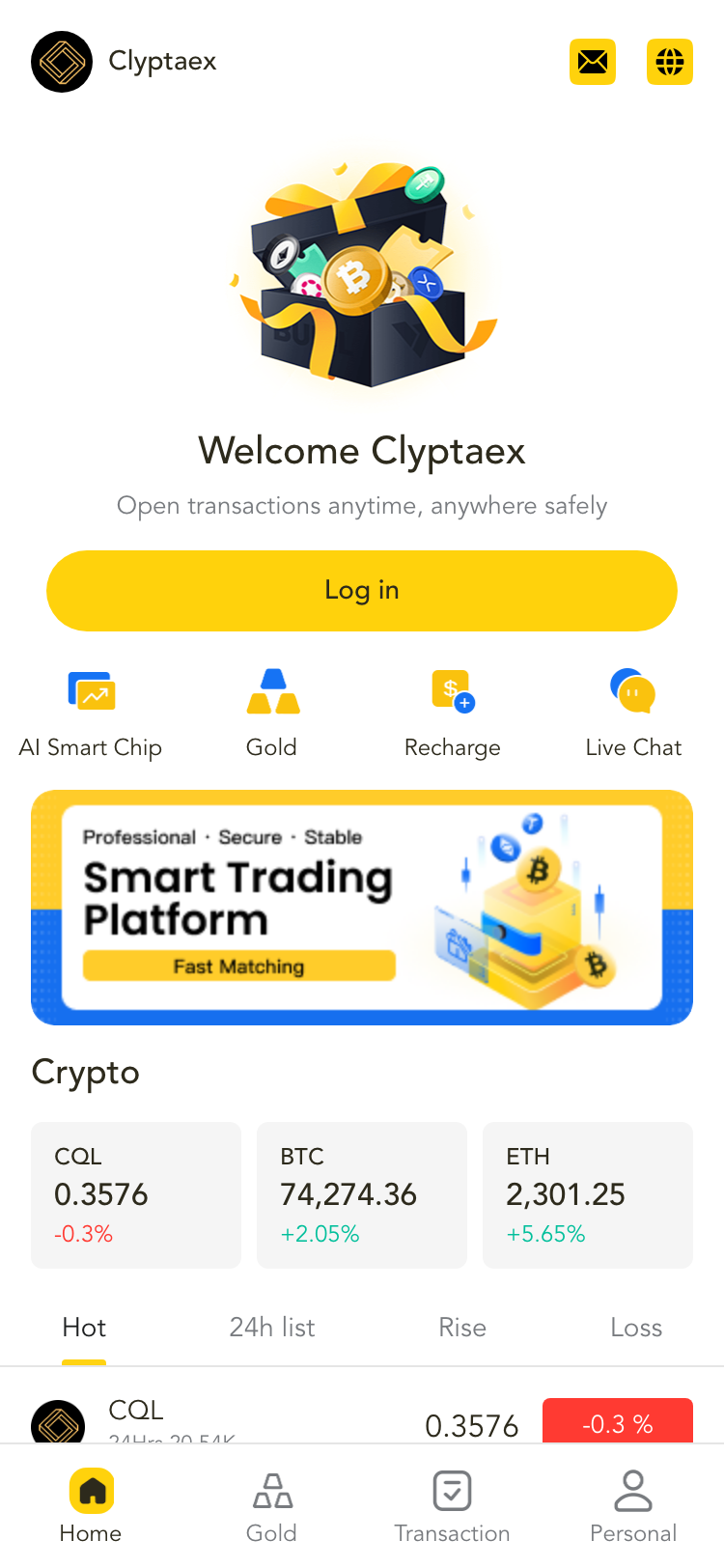The image size is (724, 1568).
Task: Switch to the Rise tab
Action: [x=461, y=1328]
